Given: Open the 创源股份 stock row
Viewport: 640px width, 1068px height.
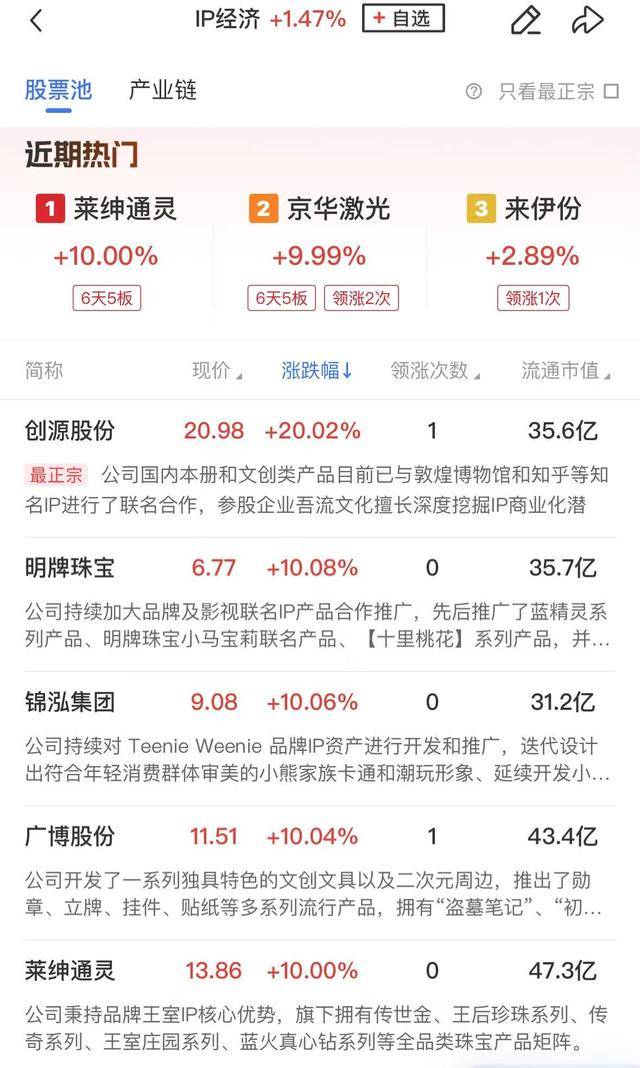Looking at the screenshot, I should (320, 469).
